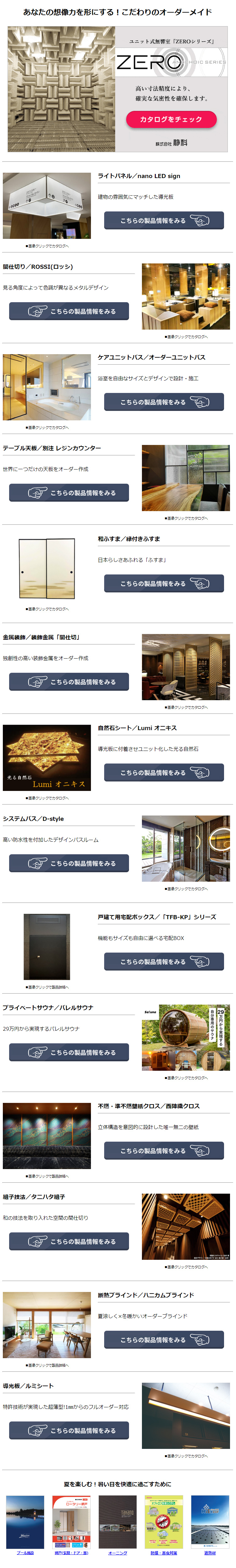Image resolution: width=236 pixels, height=1568 pixels.
Task: See product info for 西陣織クロス
Action: tap(164, 1151)
